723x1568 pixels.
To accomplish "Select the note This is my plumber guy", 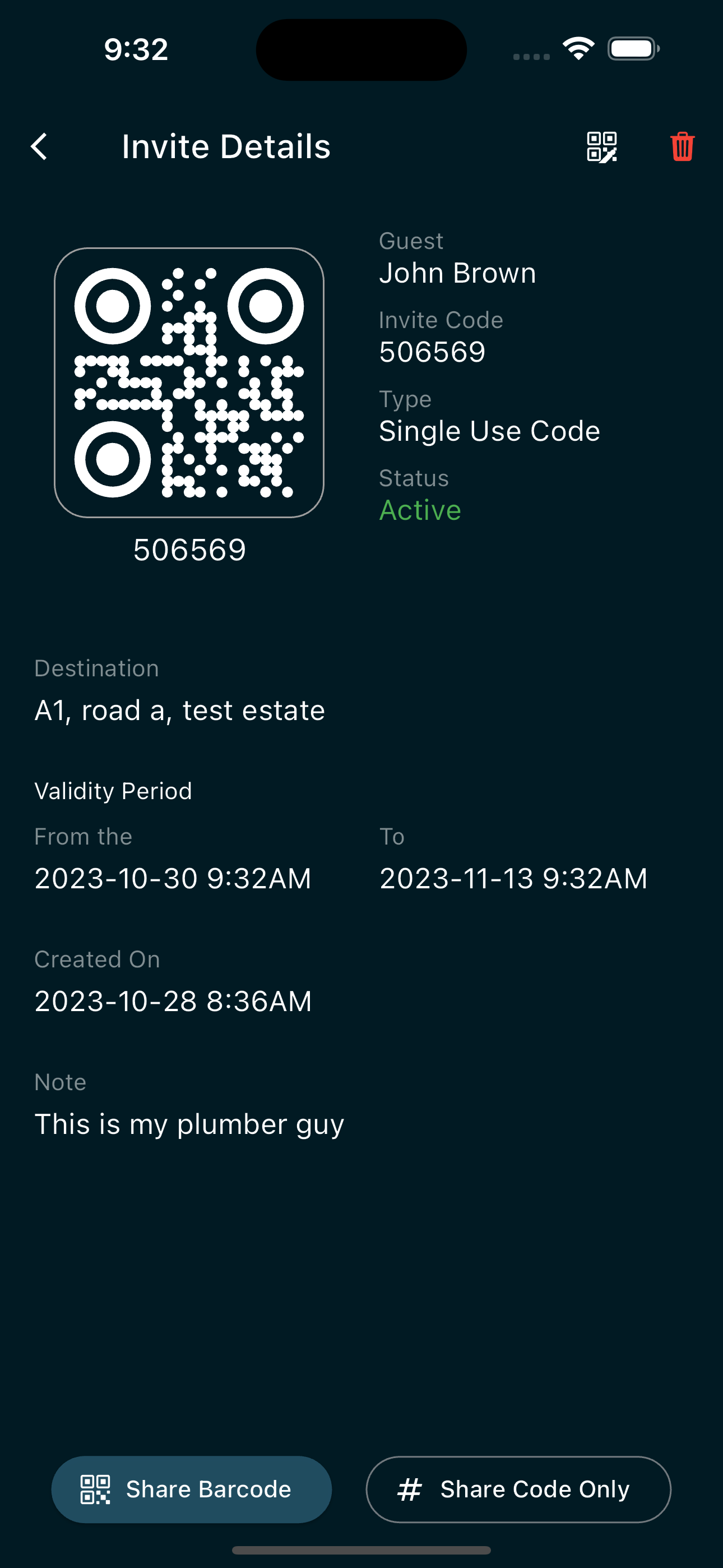I will [x=189, y=1124].
